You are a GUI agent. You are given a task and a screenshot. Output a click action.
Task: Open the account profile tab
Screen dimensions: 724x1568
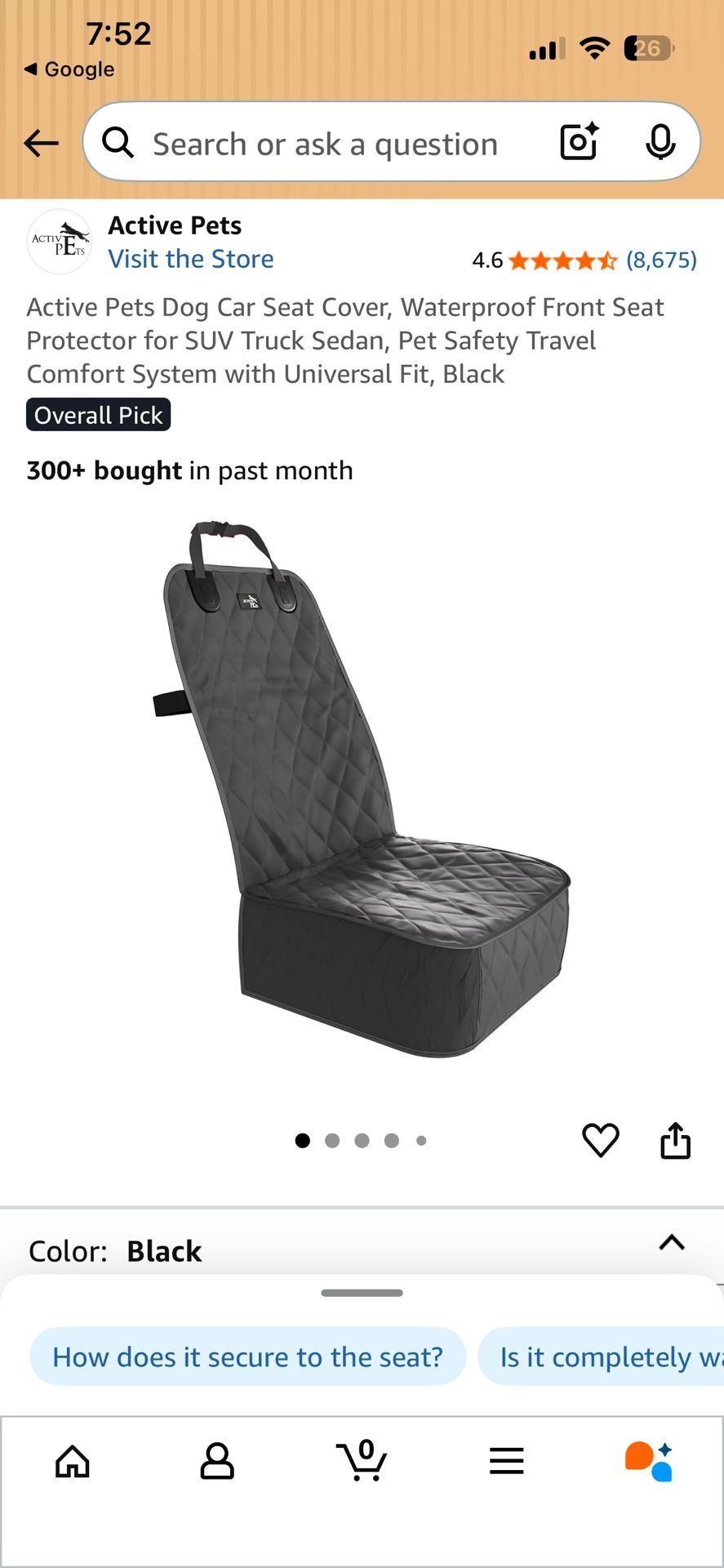217,1461
